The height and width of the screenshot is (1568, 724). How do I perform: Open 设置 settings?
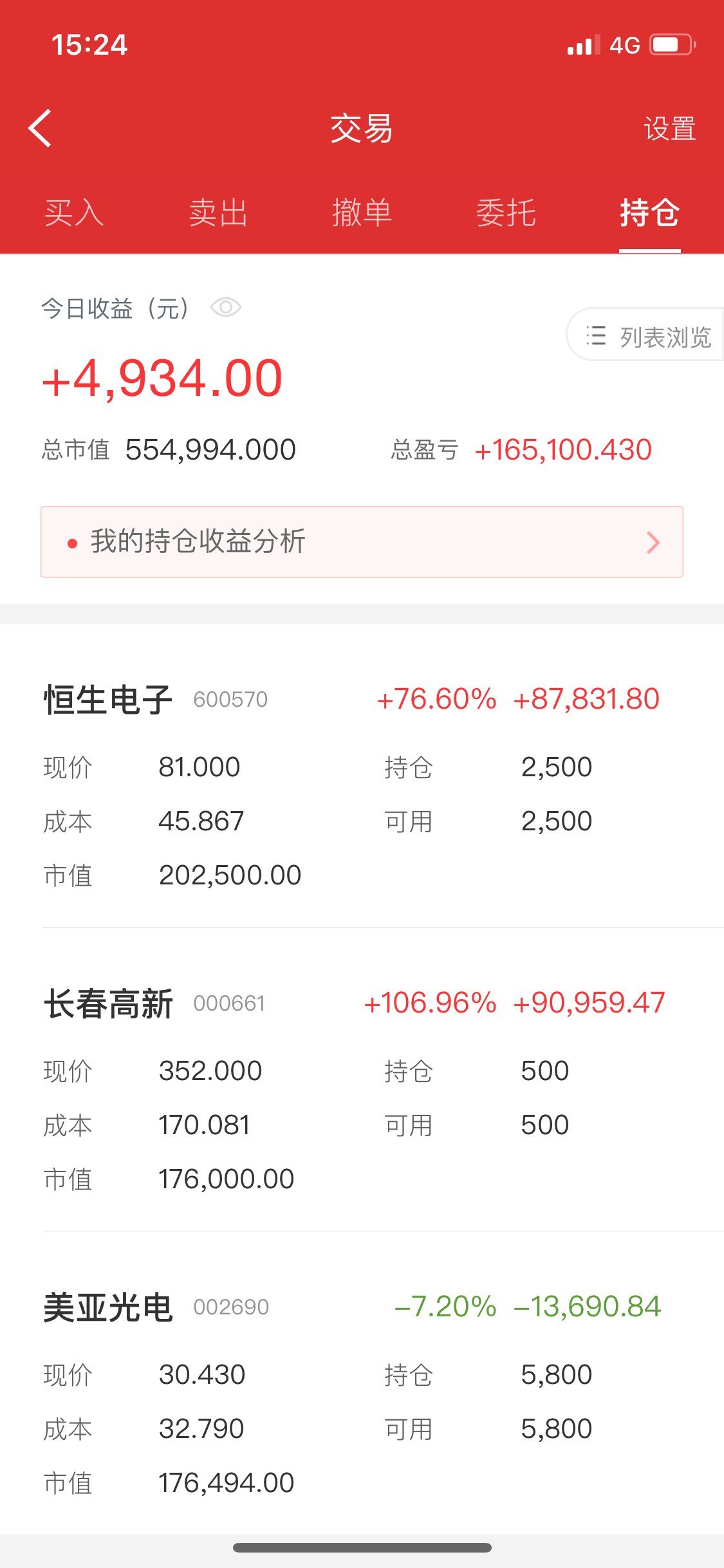point(669,129)
